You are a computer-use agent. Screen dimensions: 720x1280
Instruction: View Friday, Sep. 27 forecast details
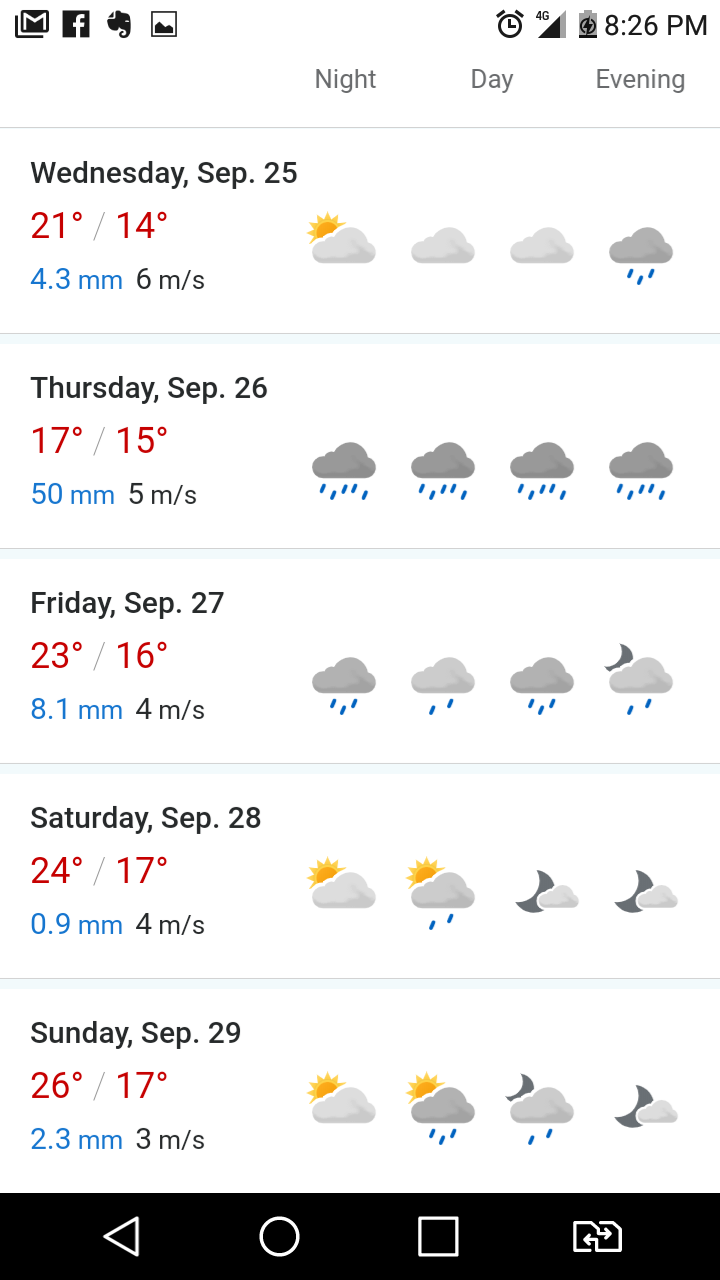[x=360, y=661]
